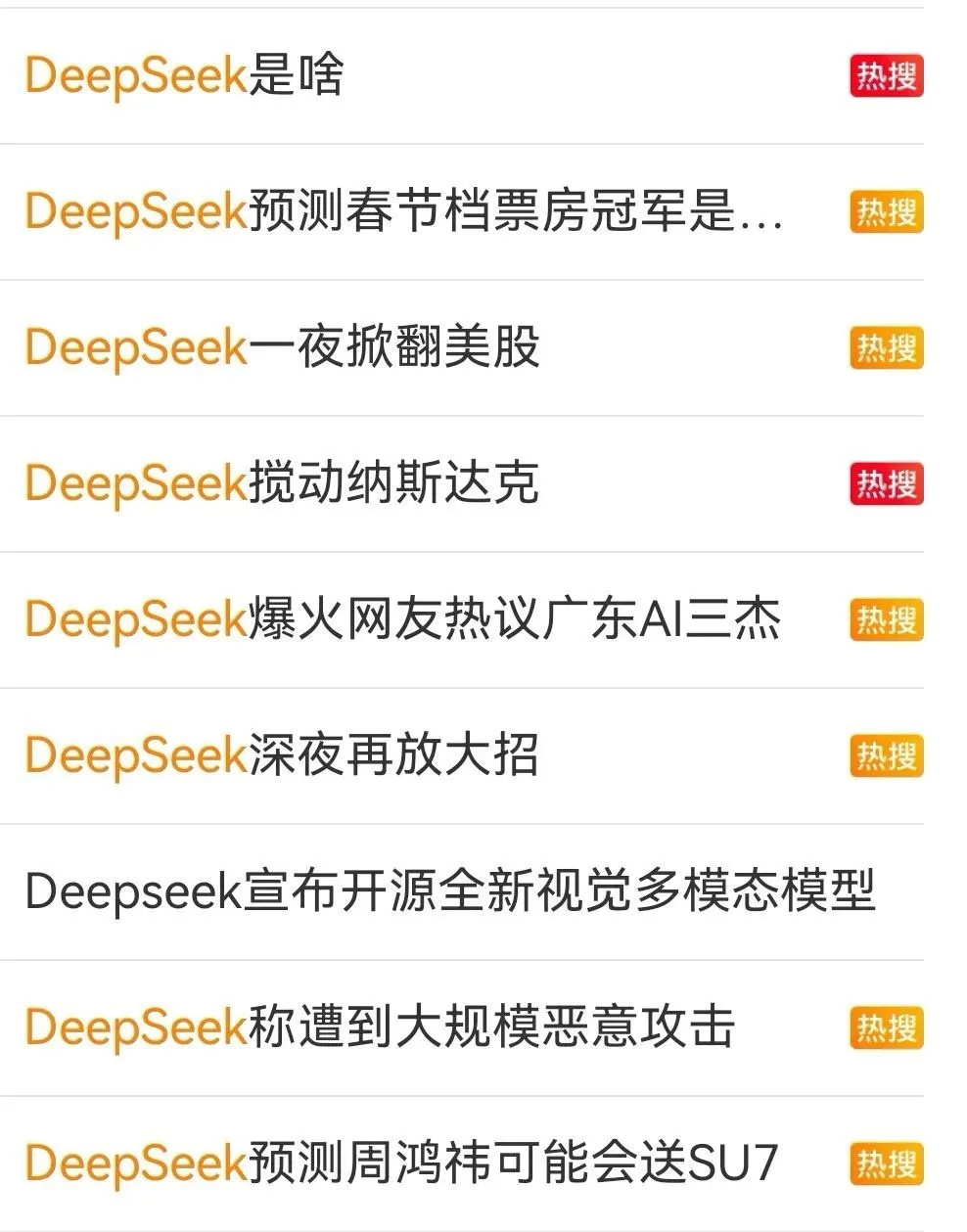Viewport: 967px width, 1232px height.
Task: Tap the "DeepSeek一夜掀翻美股" hot search
Action: tap(282, 347)
